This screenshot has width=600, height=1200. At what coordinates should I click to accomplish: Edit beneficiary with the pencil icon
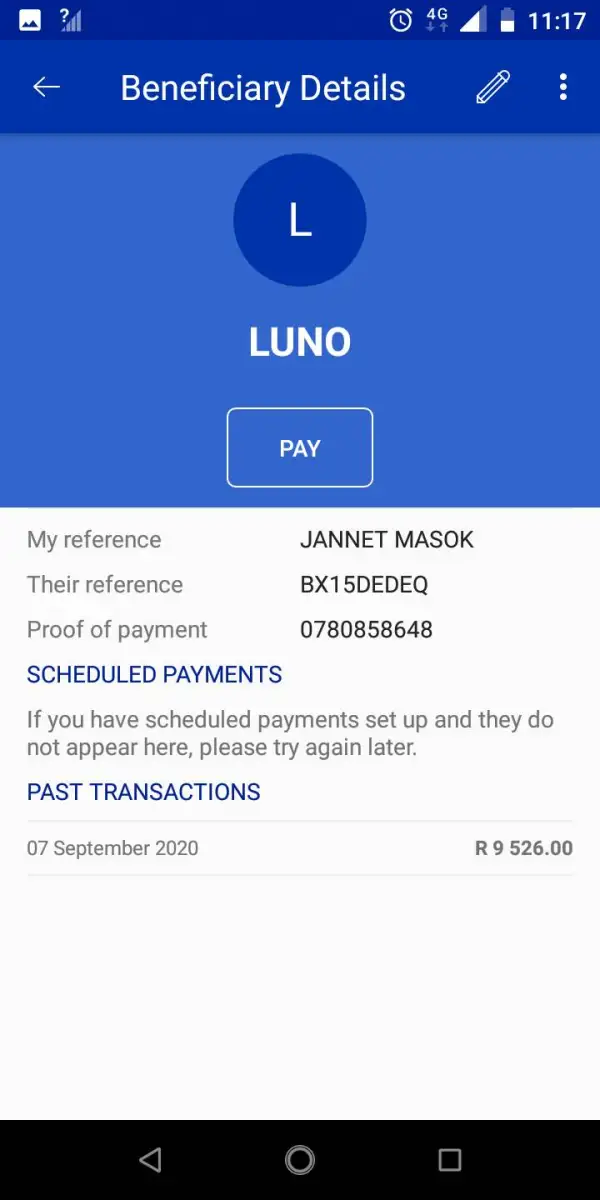point(493,87)
